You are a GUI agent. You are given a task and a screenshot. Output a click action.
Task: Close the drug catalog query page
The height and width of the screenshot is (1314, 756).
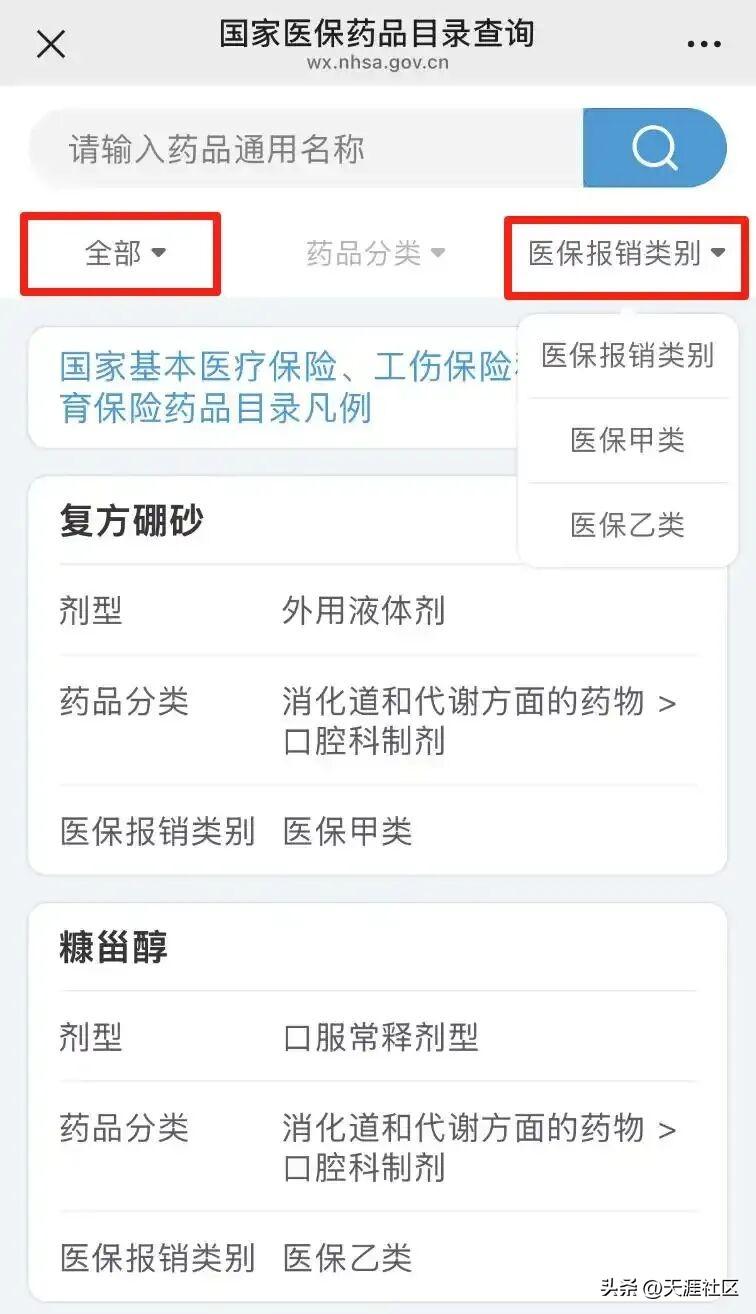click(x=51, y=44)
